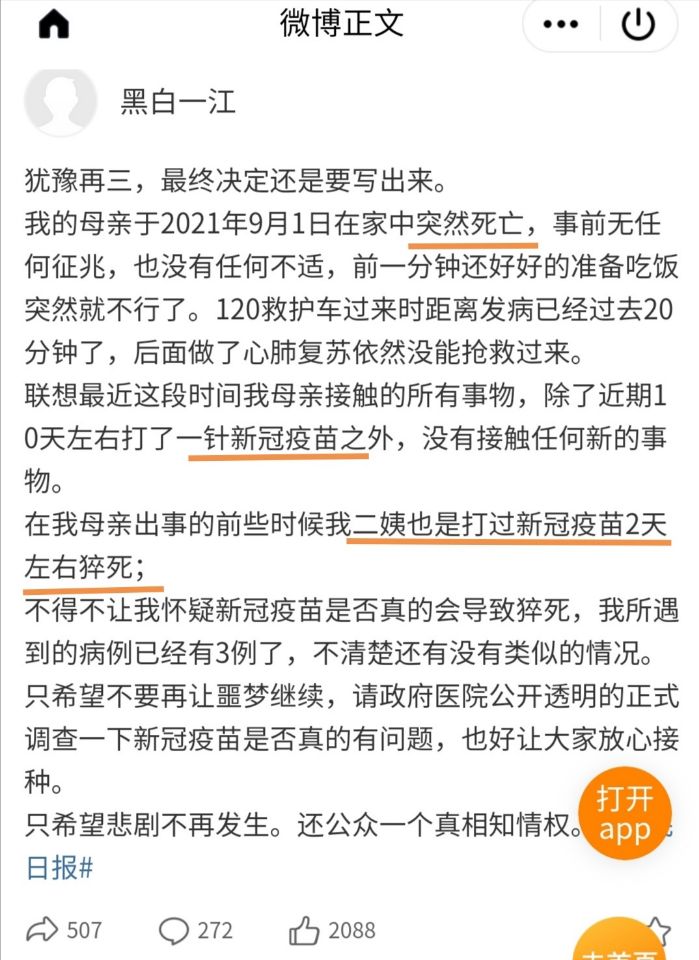Tap the orange 打开app button

pyautogui.click(x=624, y=814)
